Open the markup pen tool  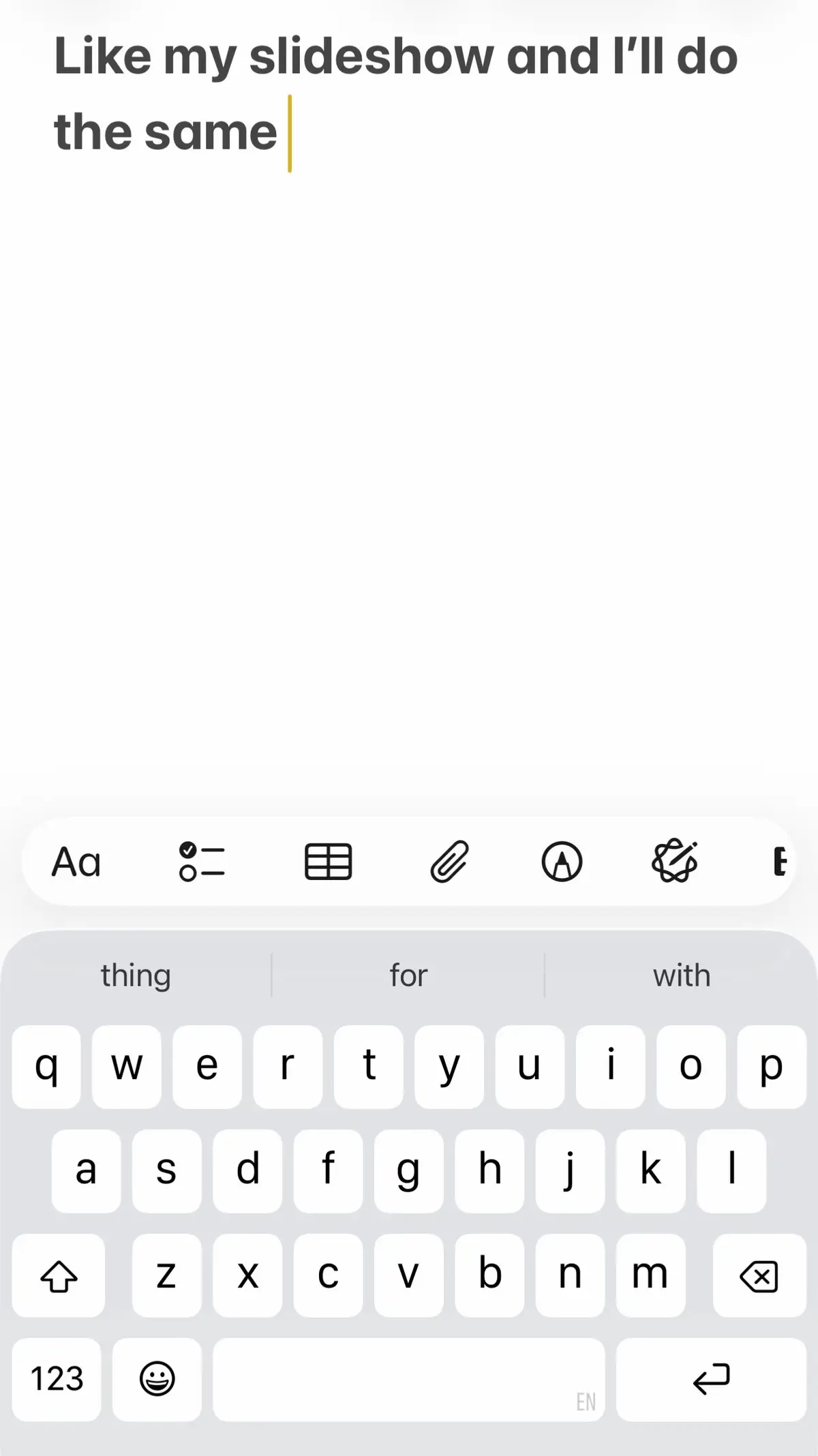coord(562,862)
